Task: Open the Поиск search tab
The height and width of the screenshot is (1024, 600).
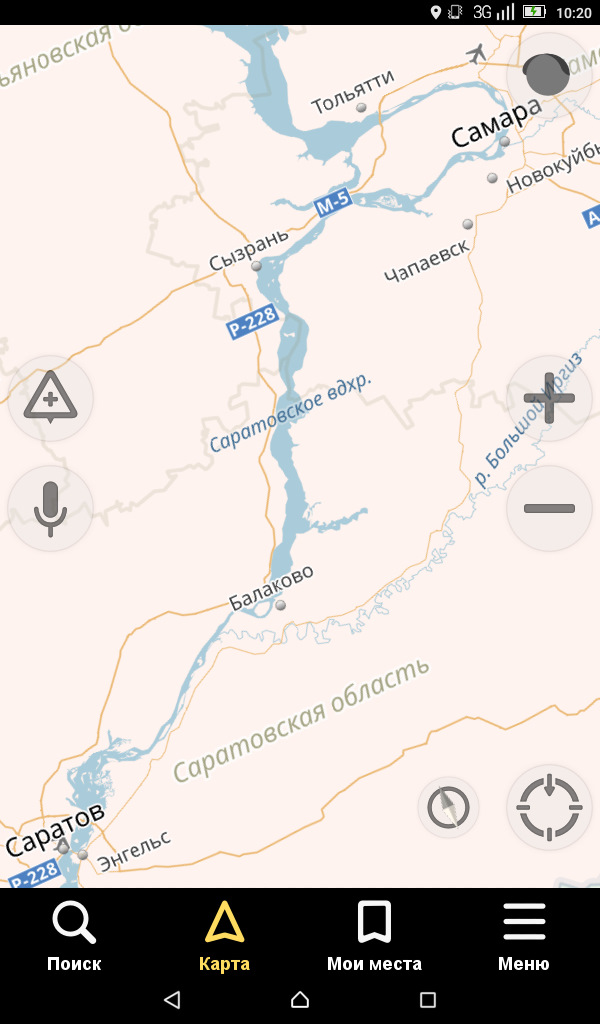Action: coord(74,936)
